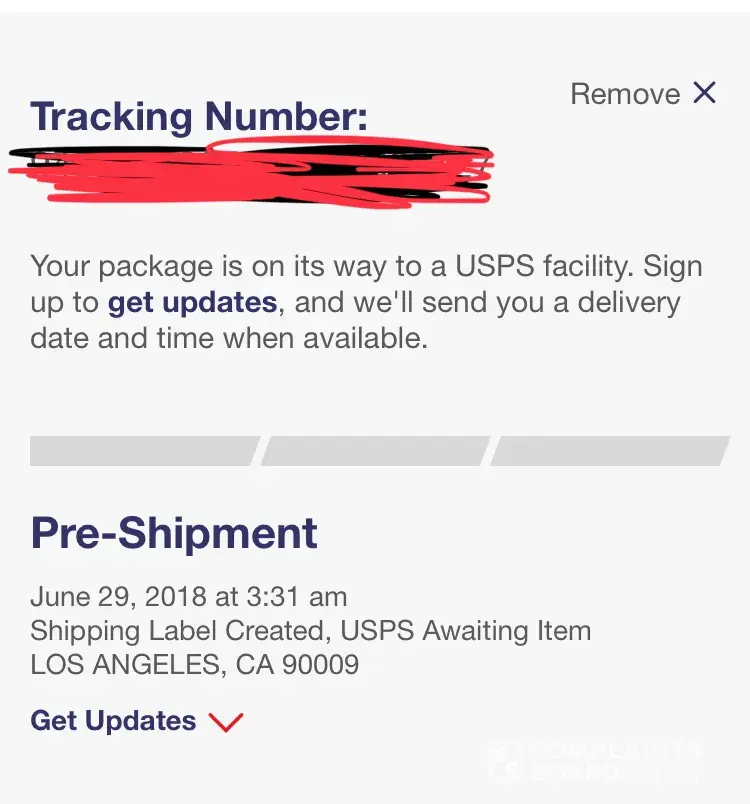The width and height of the screenshot is (750, 804).
Task: Follow the get updates link in message
Action: [x=192, y=302]
